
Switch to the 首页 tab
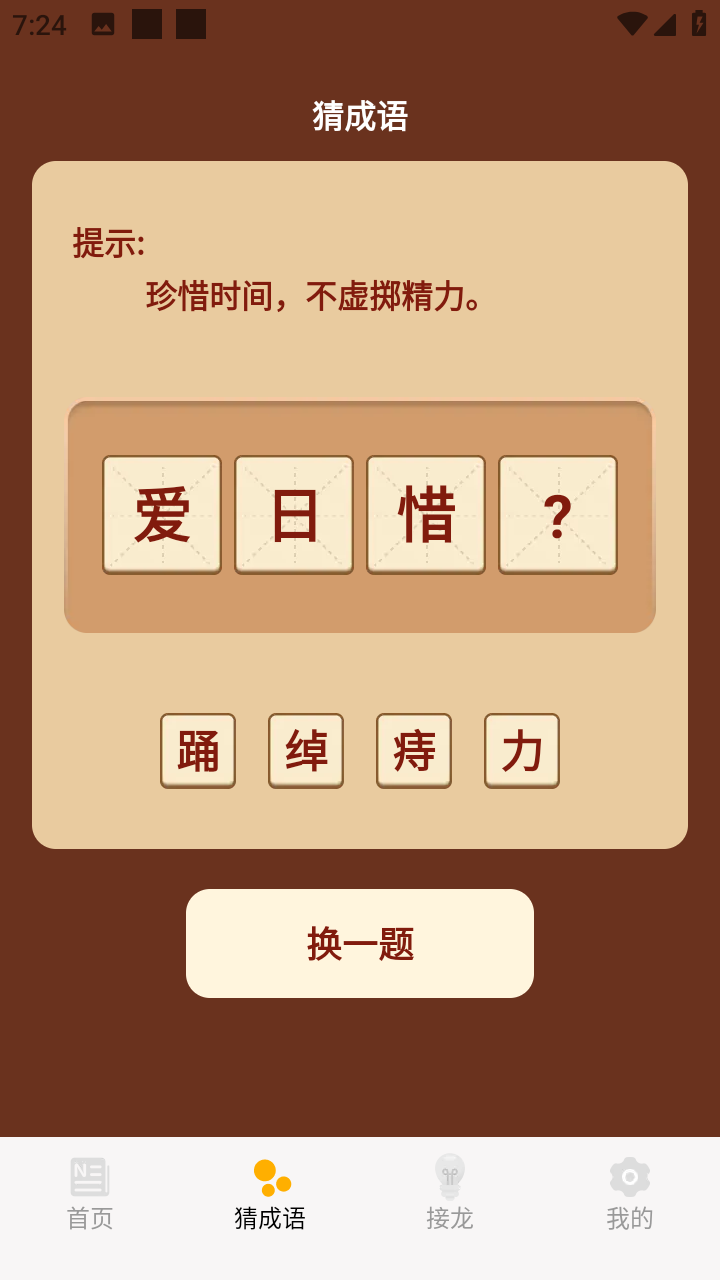[x=90, y=1195]
